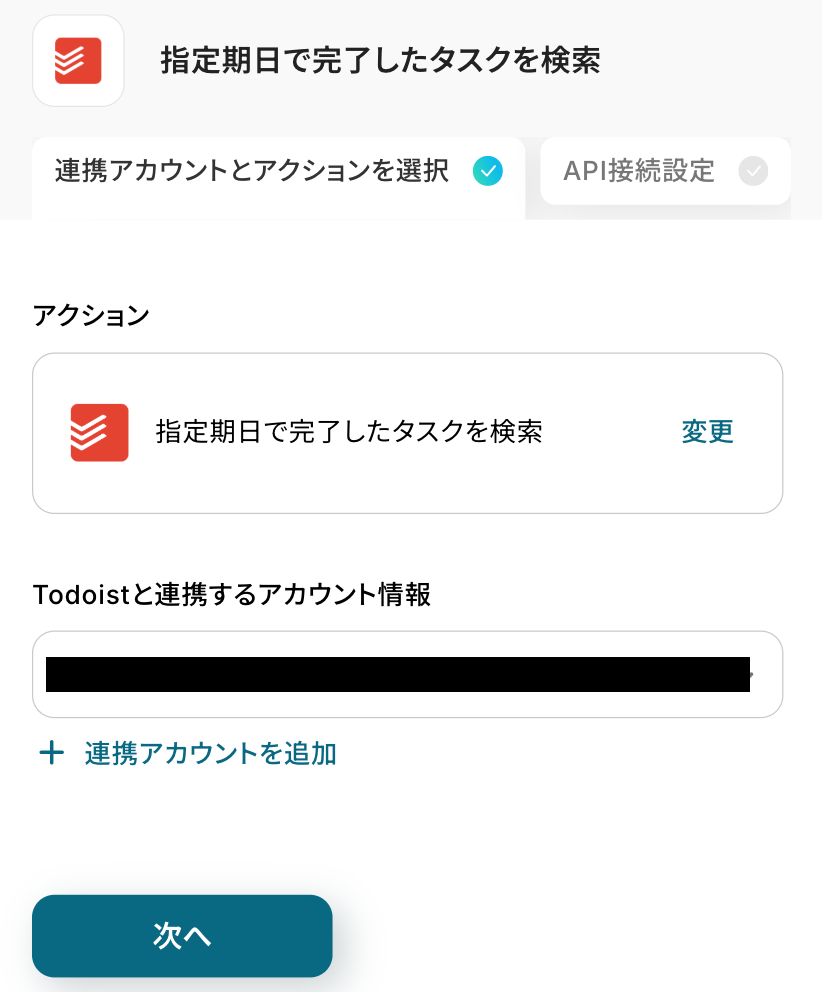Viewport: 822px width, 992px height.
Task: Proceed with the 次へ button
Action: 182,935
